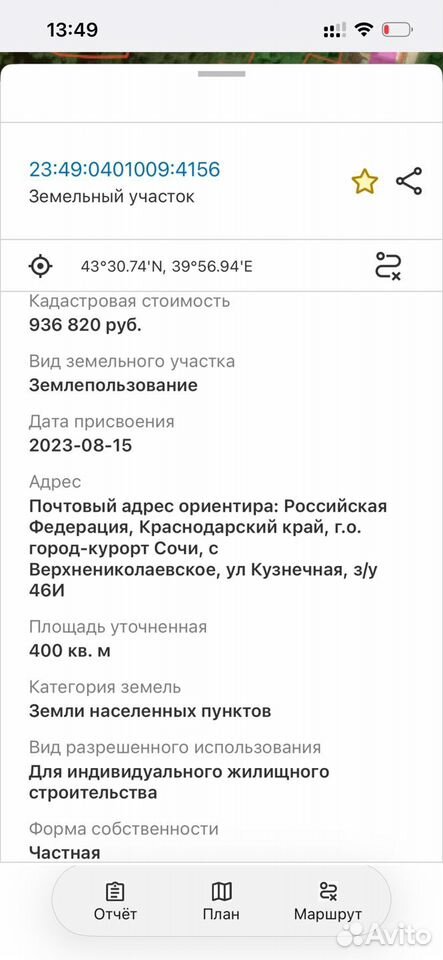Tap the sheet's drag handle
Viewport: 443px width, 960px height.
coord(222,74)
